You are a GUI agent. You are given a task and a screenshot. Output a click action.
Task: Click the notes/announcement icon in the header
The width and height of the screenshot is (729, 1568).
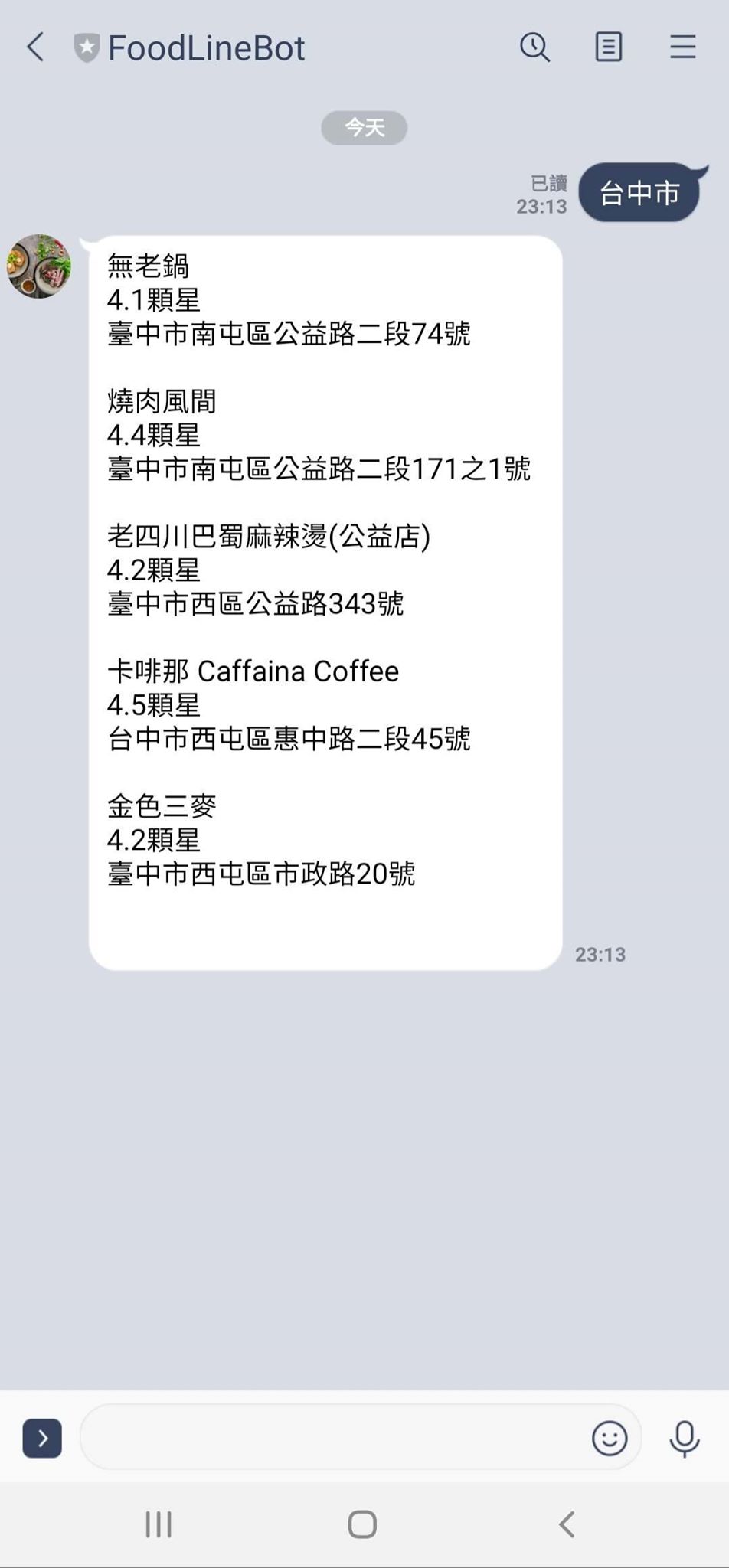pyautogui.click(x=607, y=47)
